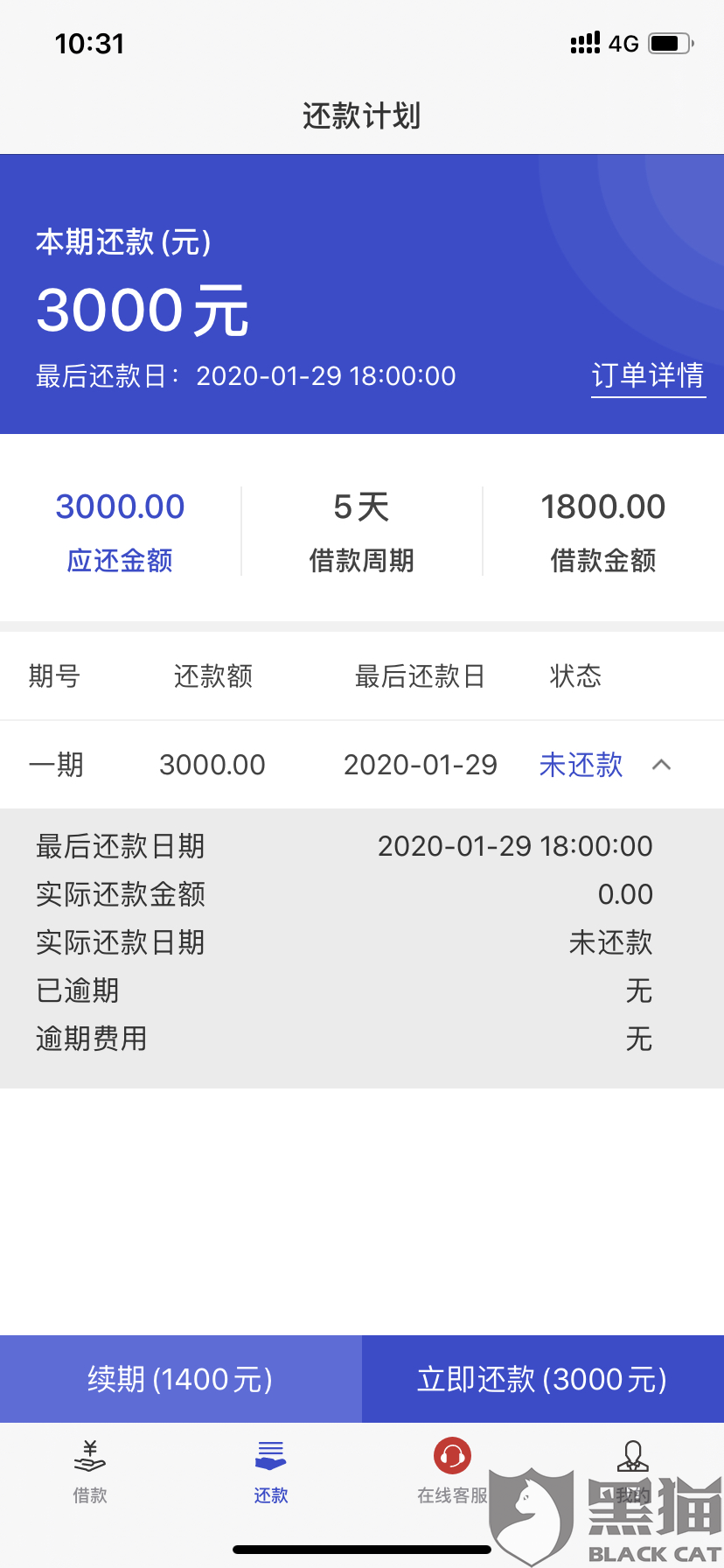Switch to the 借款 tab

click(90, 1472)
